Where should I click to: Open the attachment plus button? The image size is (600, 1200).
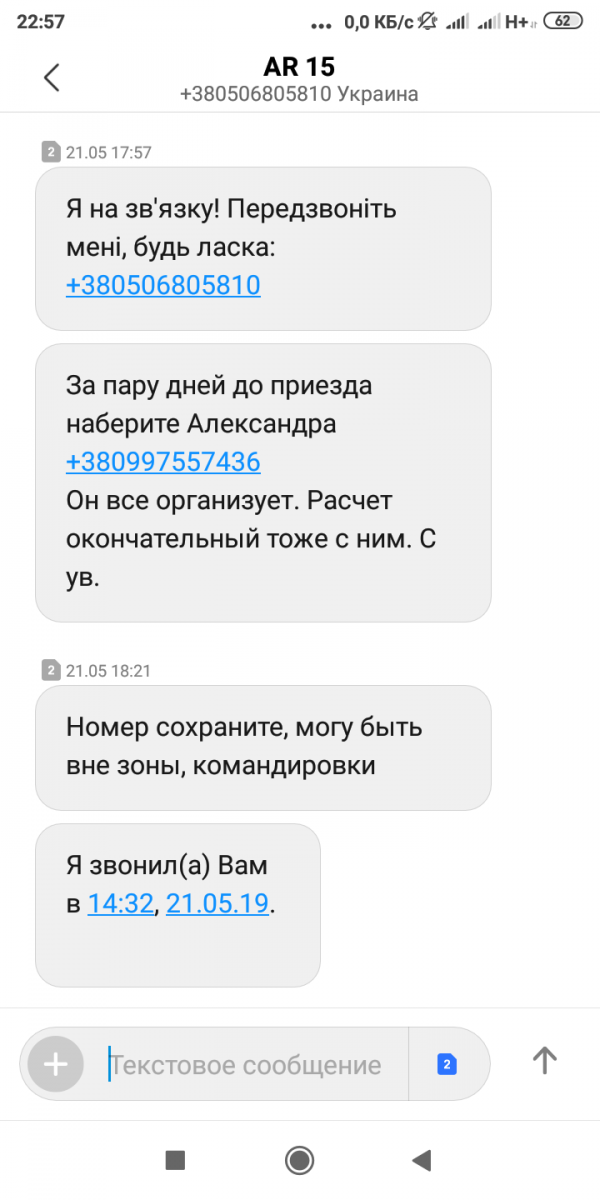click(x=56, y=1064)
